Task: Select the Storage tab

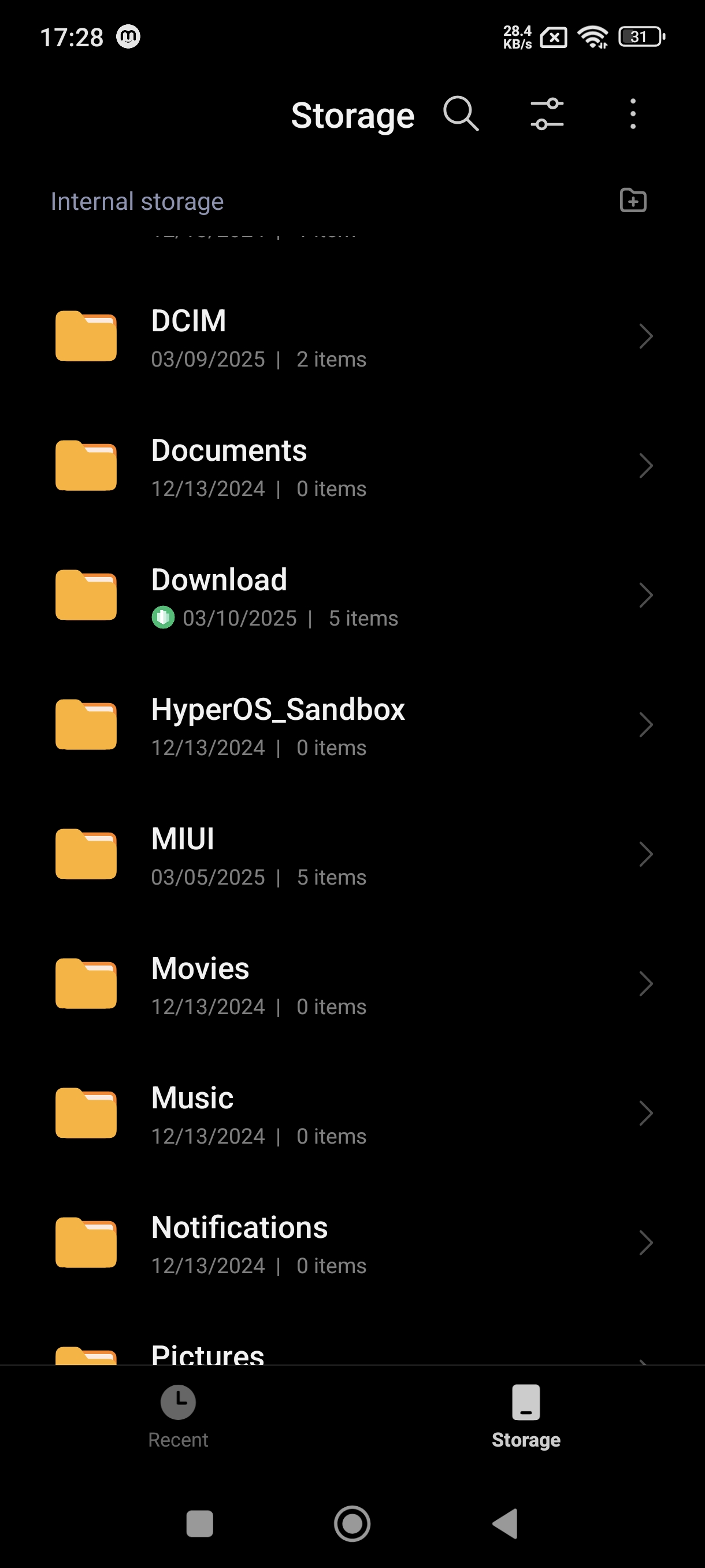Action: point(525,1416)
